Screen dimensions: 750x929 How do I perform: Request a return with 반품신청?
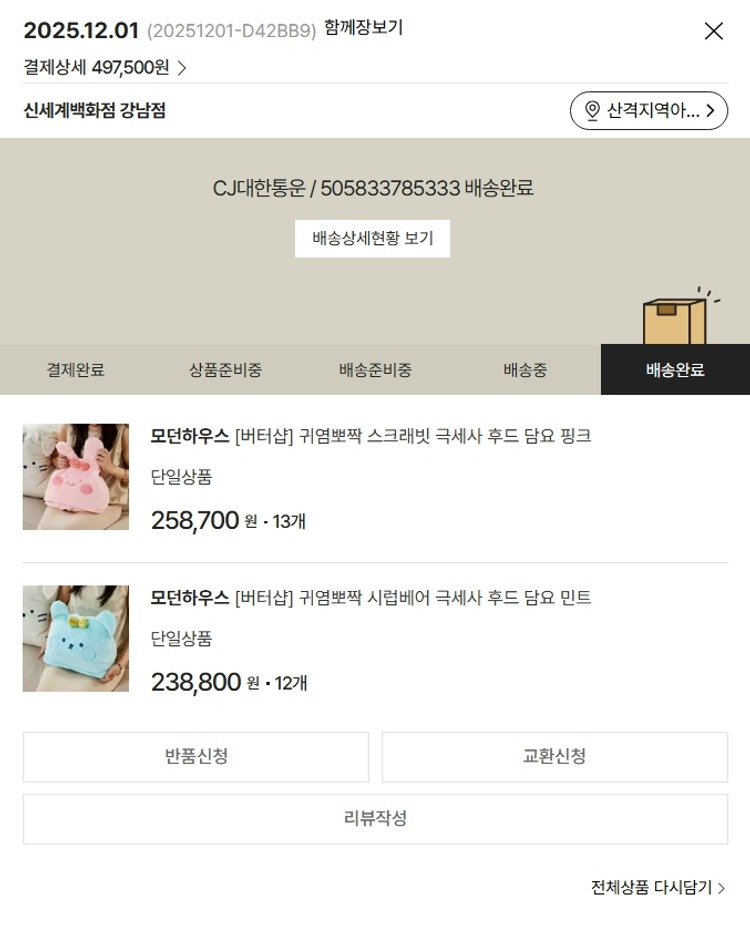[196, 757]
